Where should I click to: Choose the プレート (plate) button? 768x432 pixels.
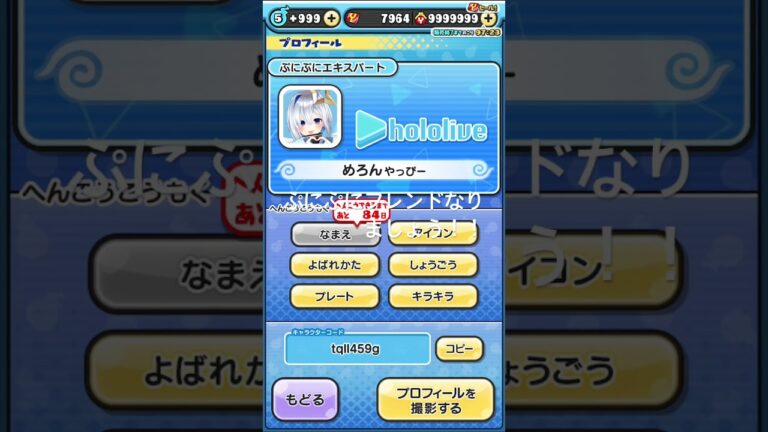pos(335,296)
